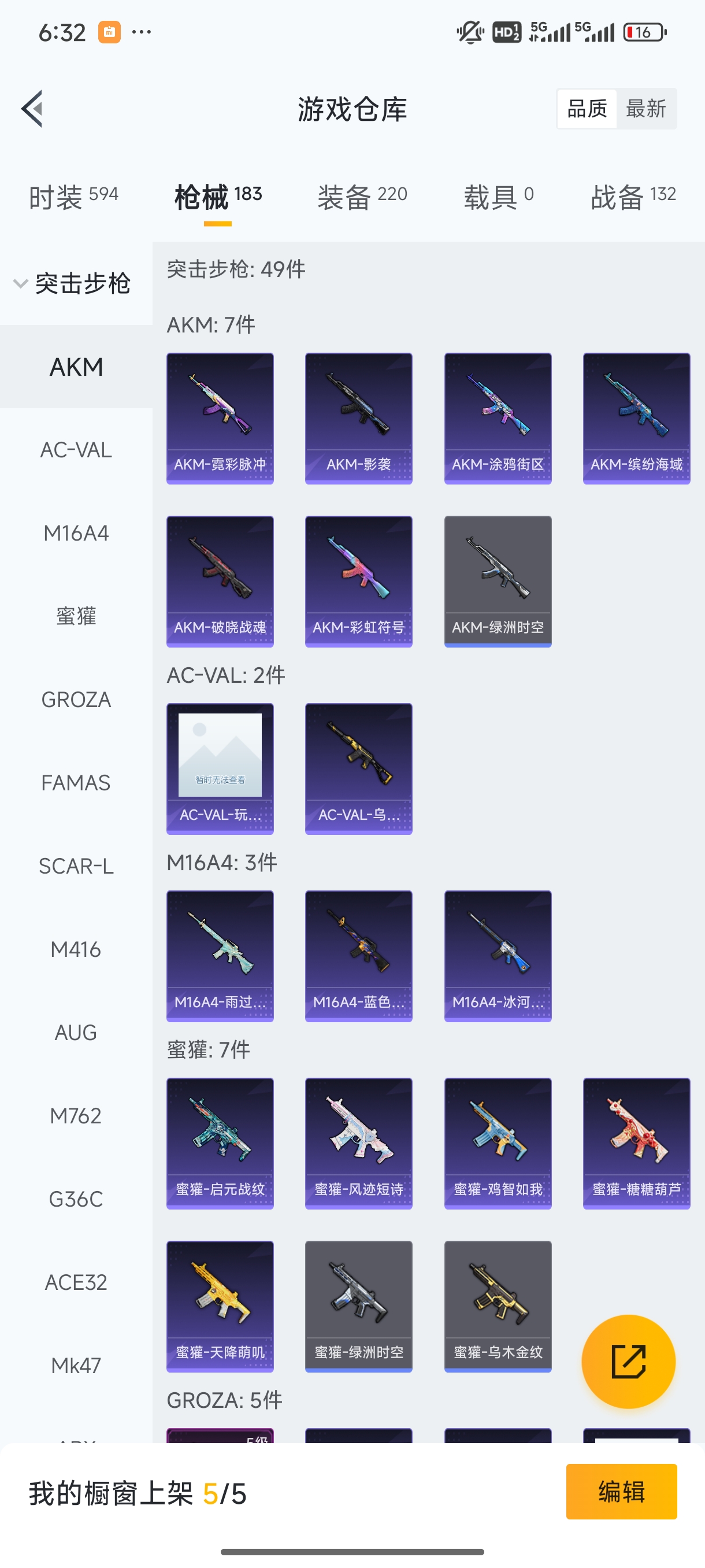
Task: Go back using the arrow icon
Action: (32, 109)
